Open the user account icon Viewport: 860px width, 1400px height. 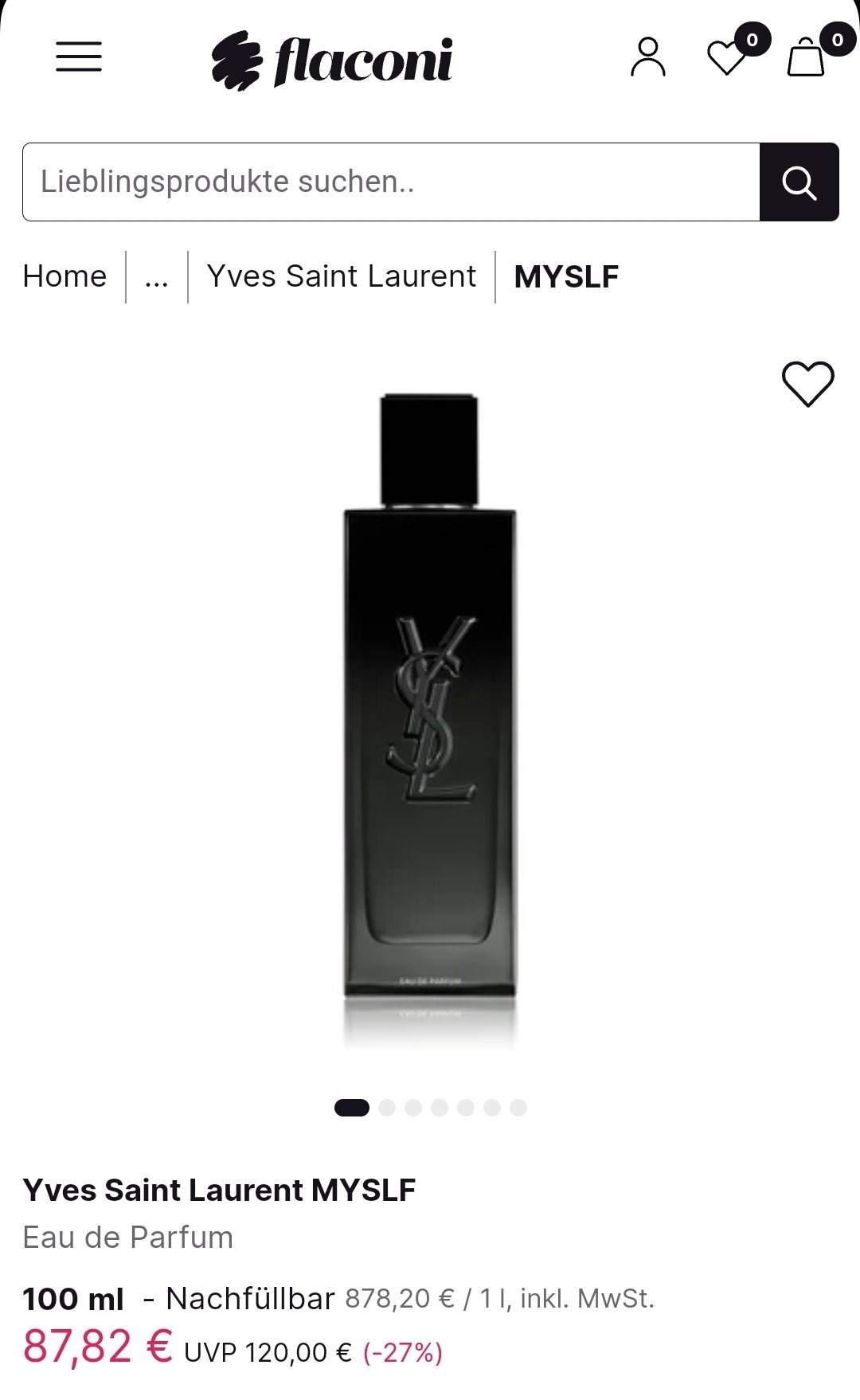pos(648,57)
